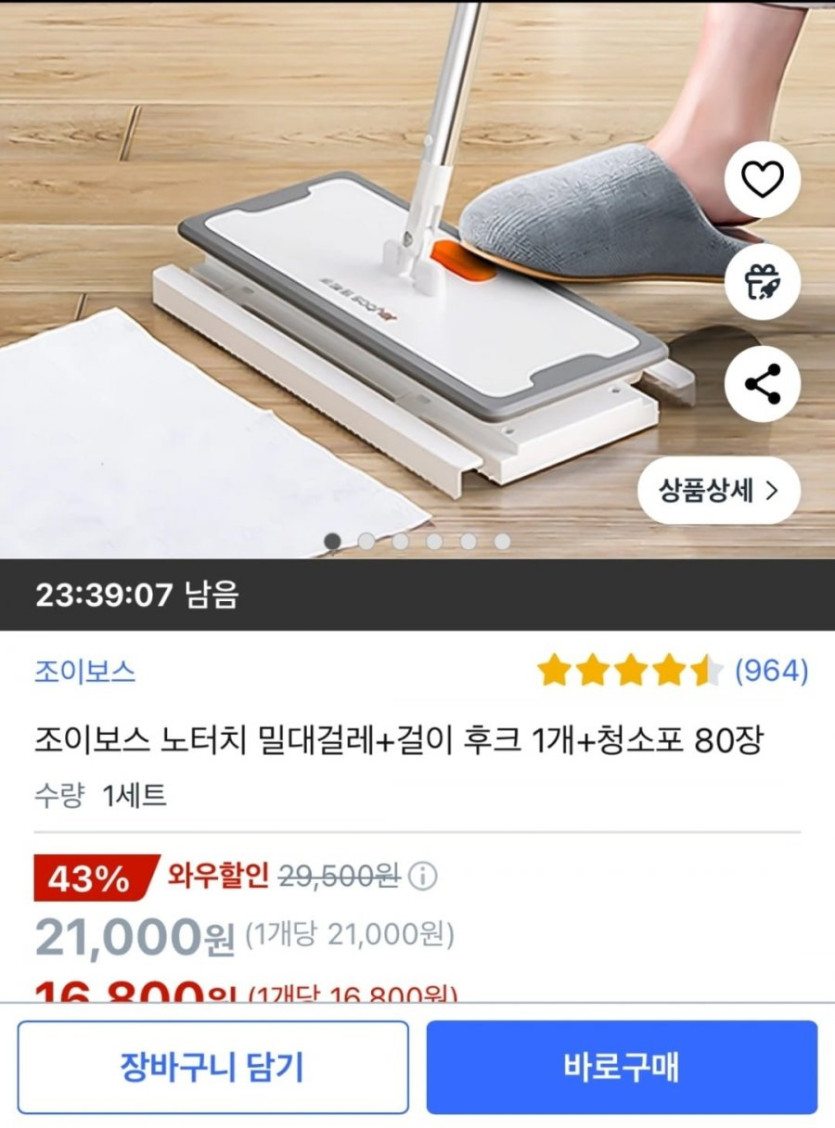Image resolution: width=835 pixels, height=1128 pixels.
Task: Open 상품상세 product details
Action: point(718,490)
